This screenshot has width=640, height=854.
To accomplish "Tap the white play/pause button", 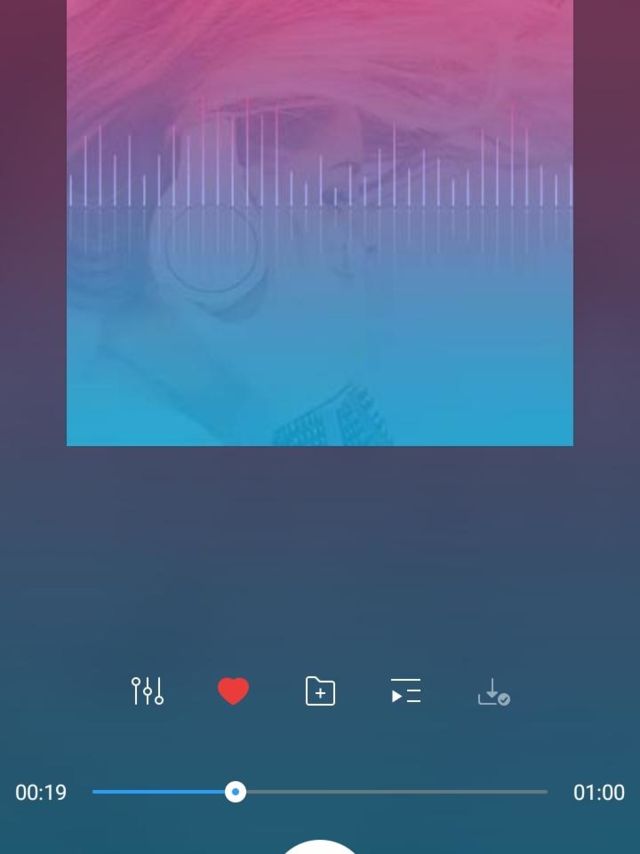I will (x=319, y=847).
